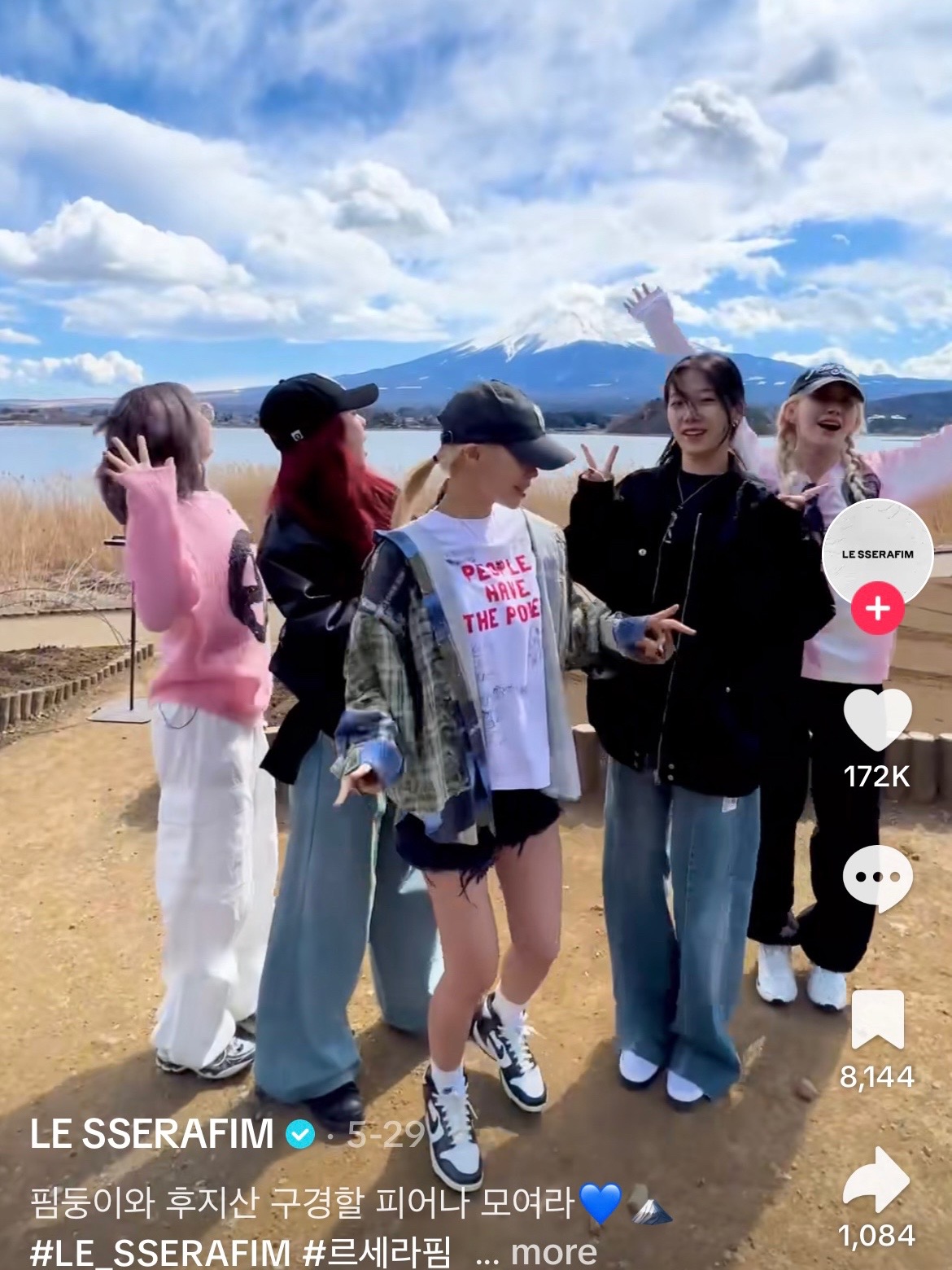Bookmark this video
This screenshot has height=1270, width=952.
[x=877, y=1020]
